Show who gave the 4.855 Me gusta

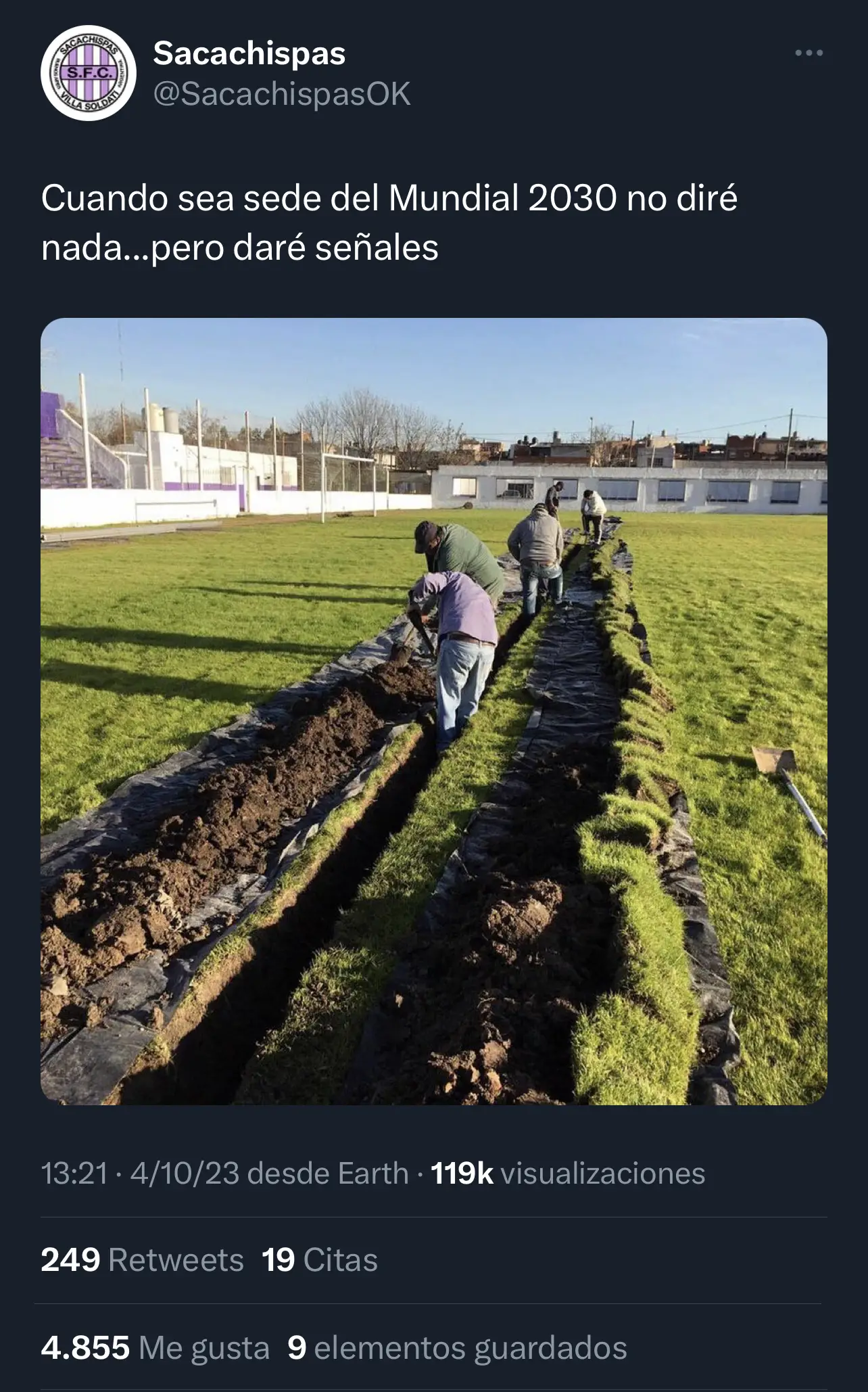155,1347
